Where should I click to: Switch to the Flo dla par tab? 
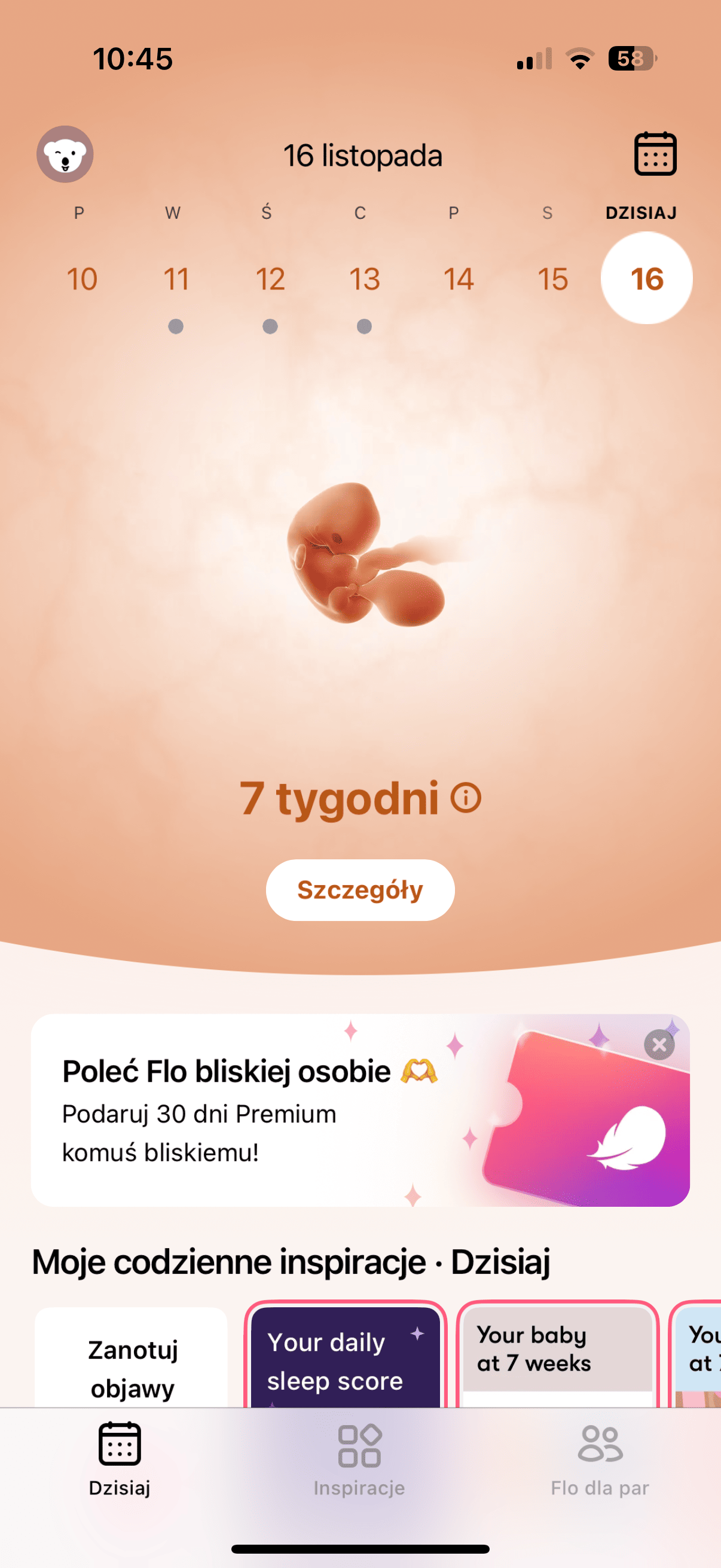pyautogui.click(x=600, y=1460)
